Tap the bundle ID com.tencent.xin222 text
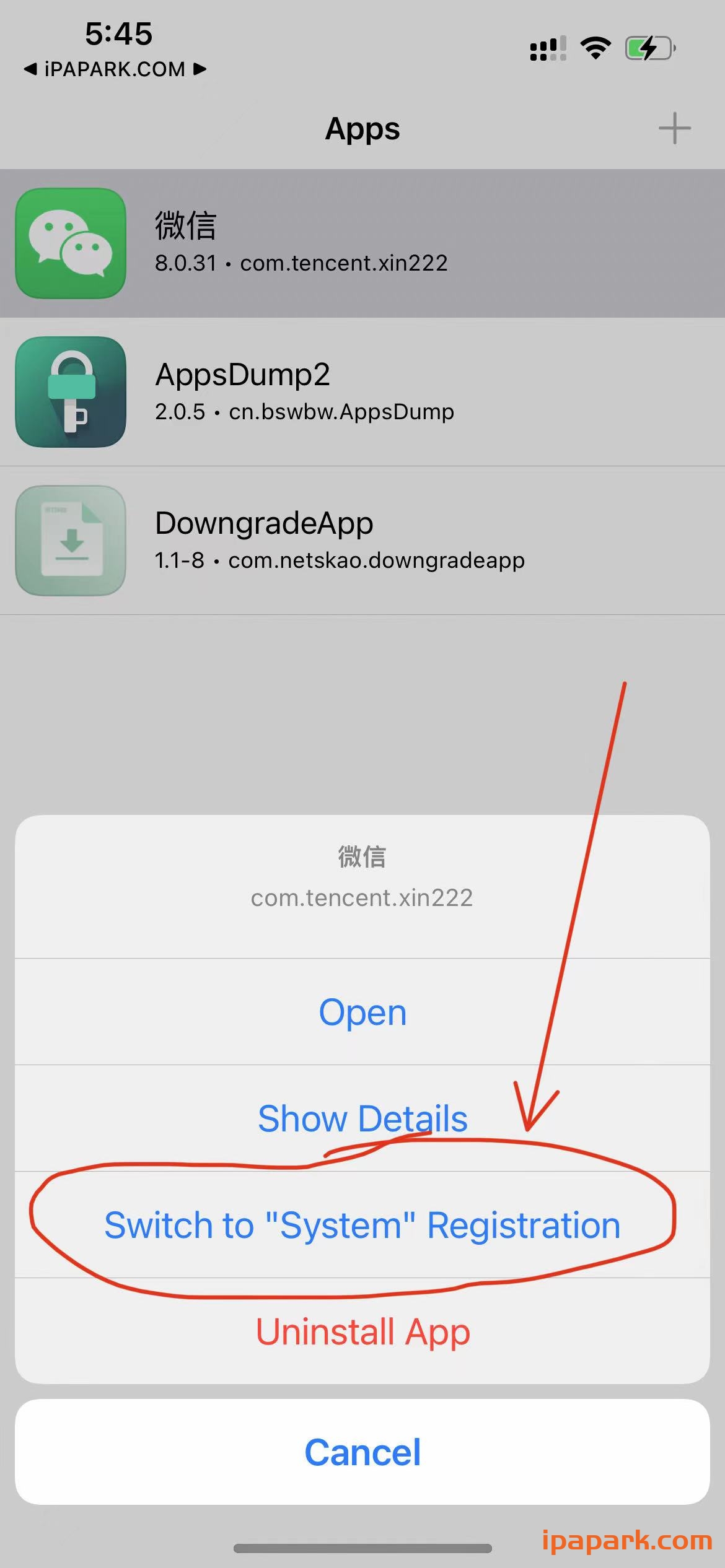 [x=362, y=898]
